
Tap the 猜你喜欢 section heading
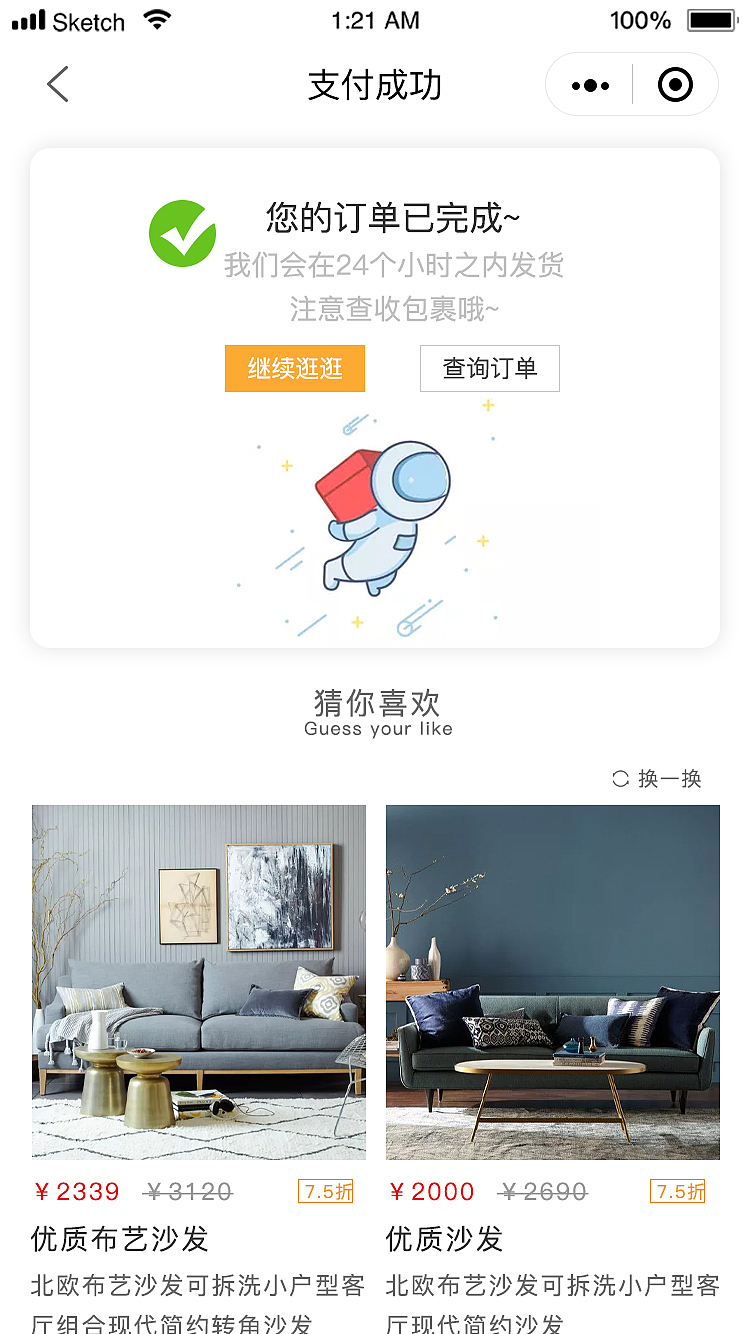coord(377,703)
